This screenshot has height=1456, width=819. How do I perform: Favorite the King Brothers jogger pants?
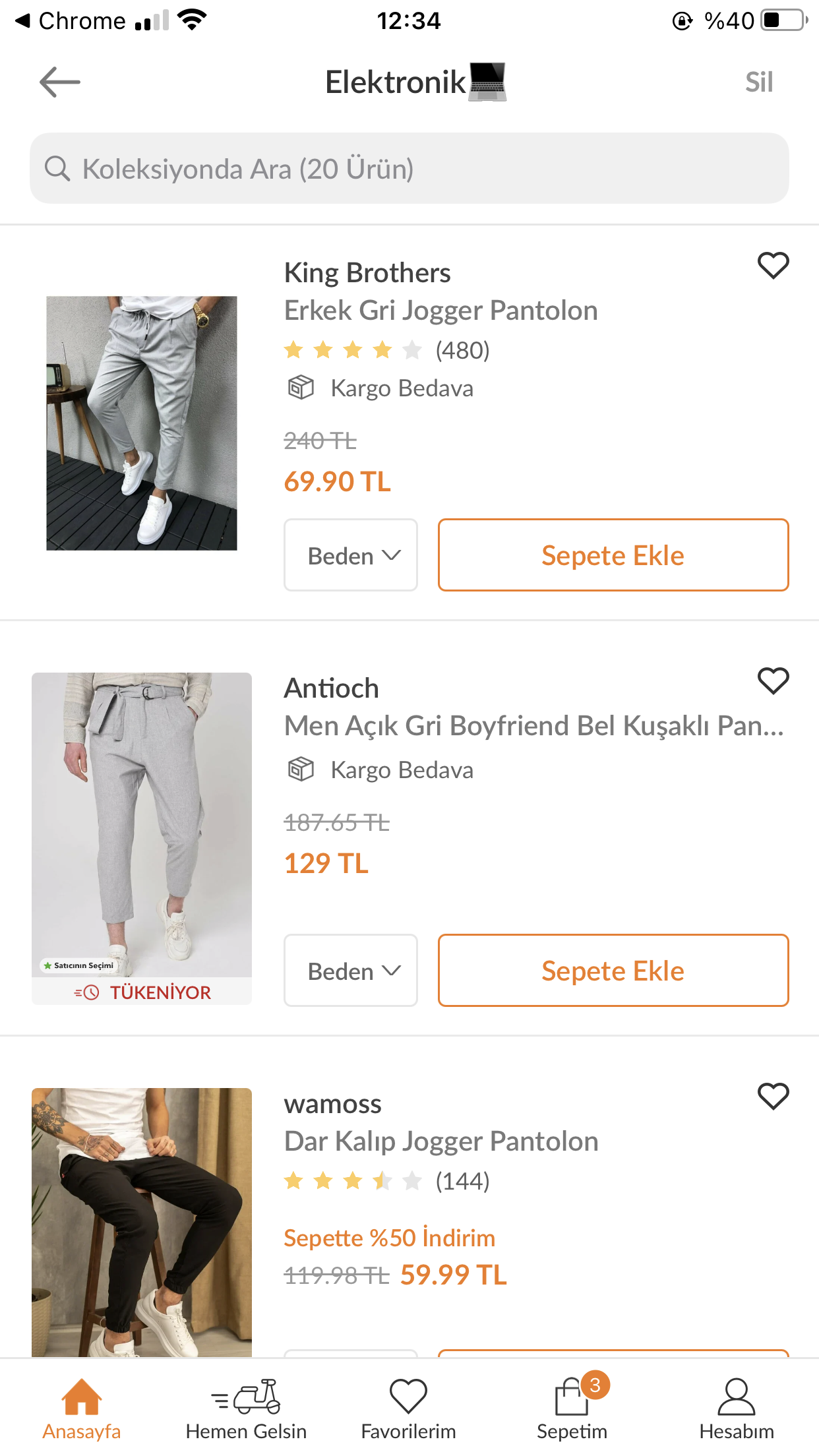(x=773, y=266)
